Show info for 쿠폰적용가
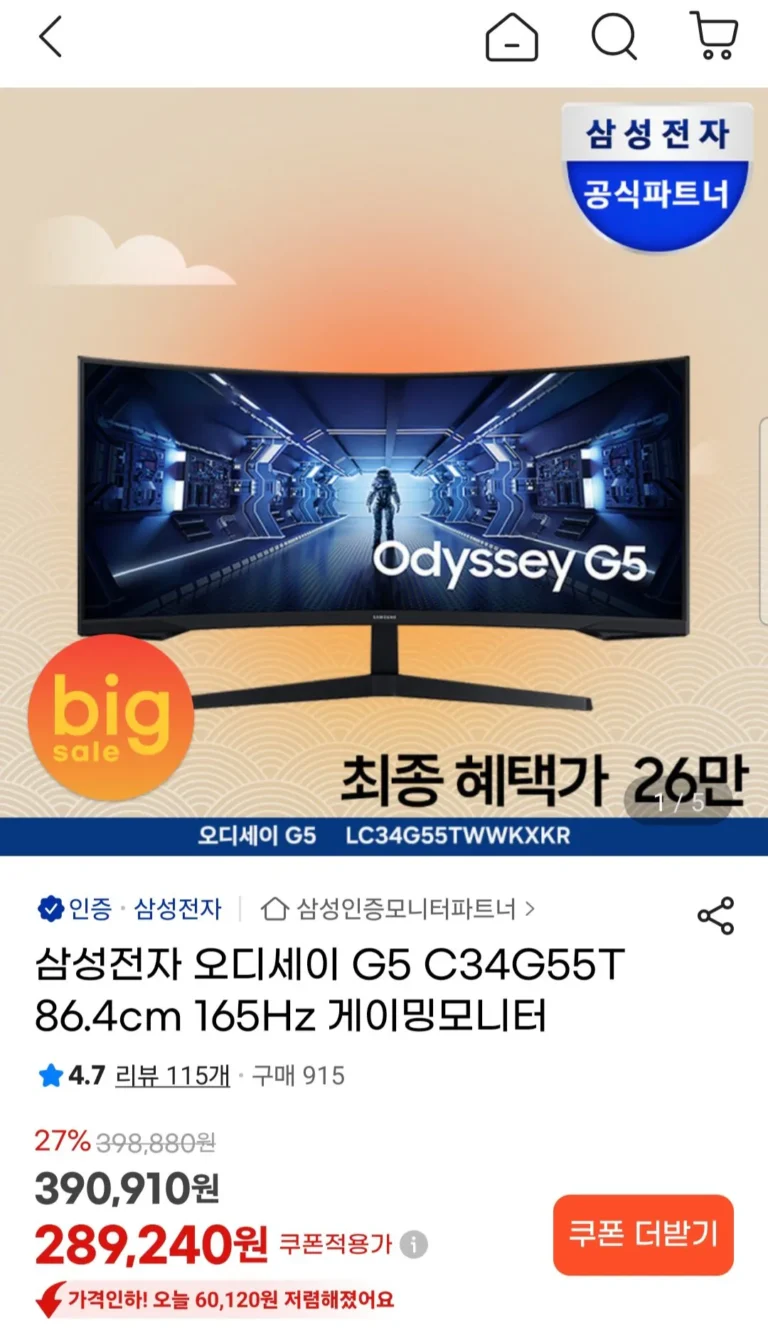 [x=414, y=1245]
